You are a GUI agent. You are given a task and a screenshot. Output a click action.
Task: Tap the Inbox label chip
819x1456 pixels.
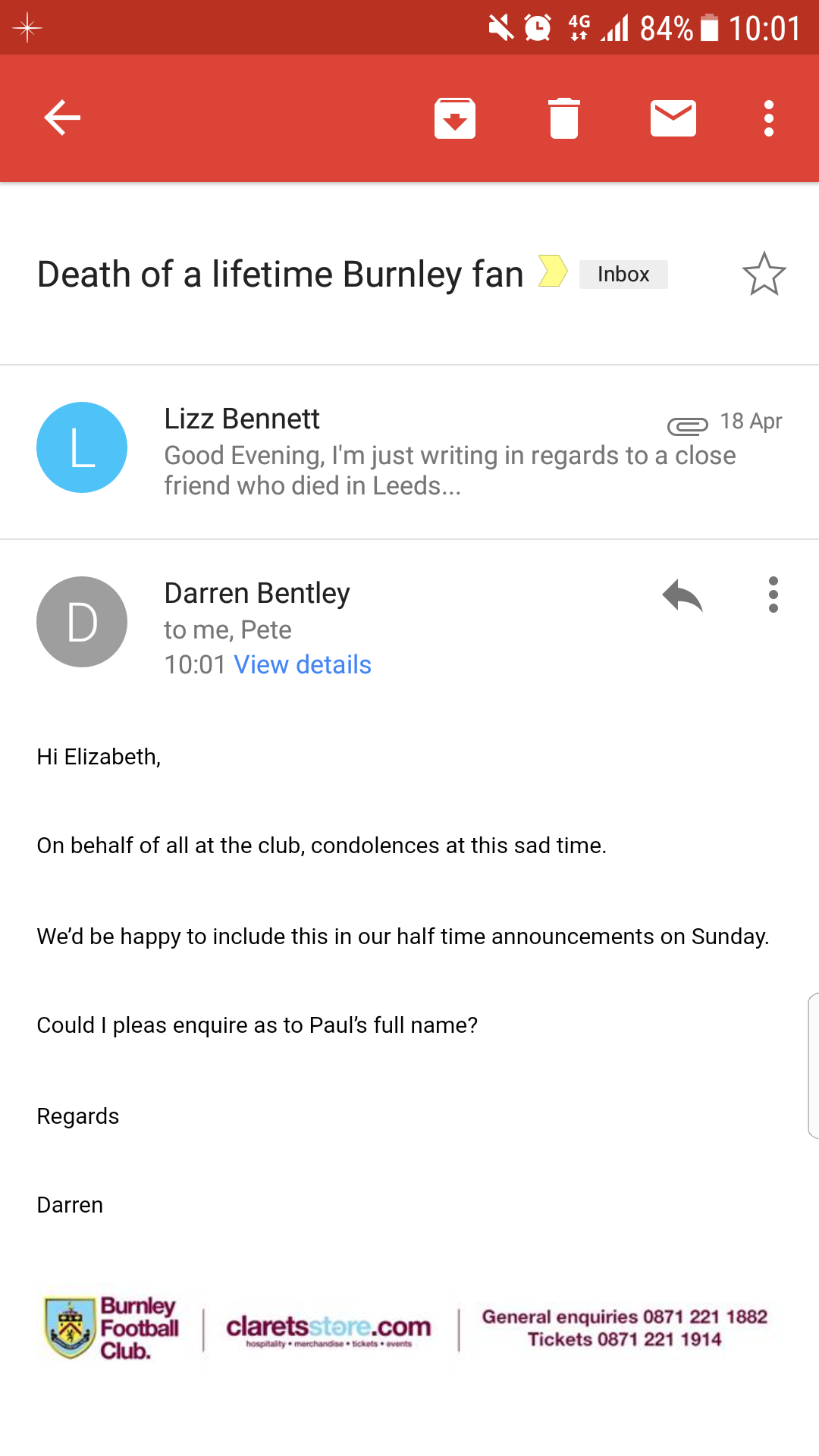coord(623,274)
